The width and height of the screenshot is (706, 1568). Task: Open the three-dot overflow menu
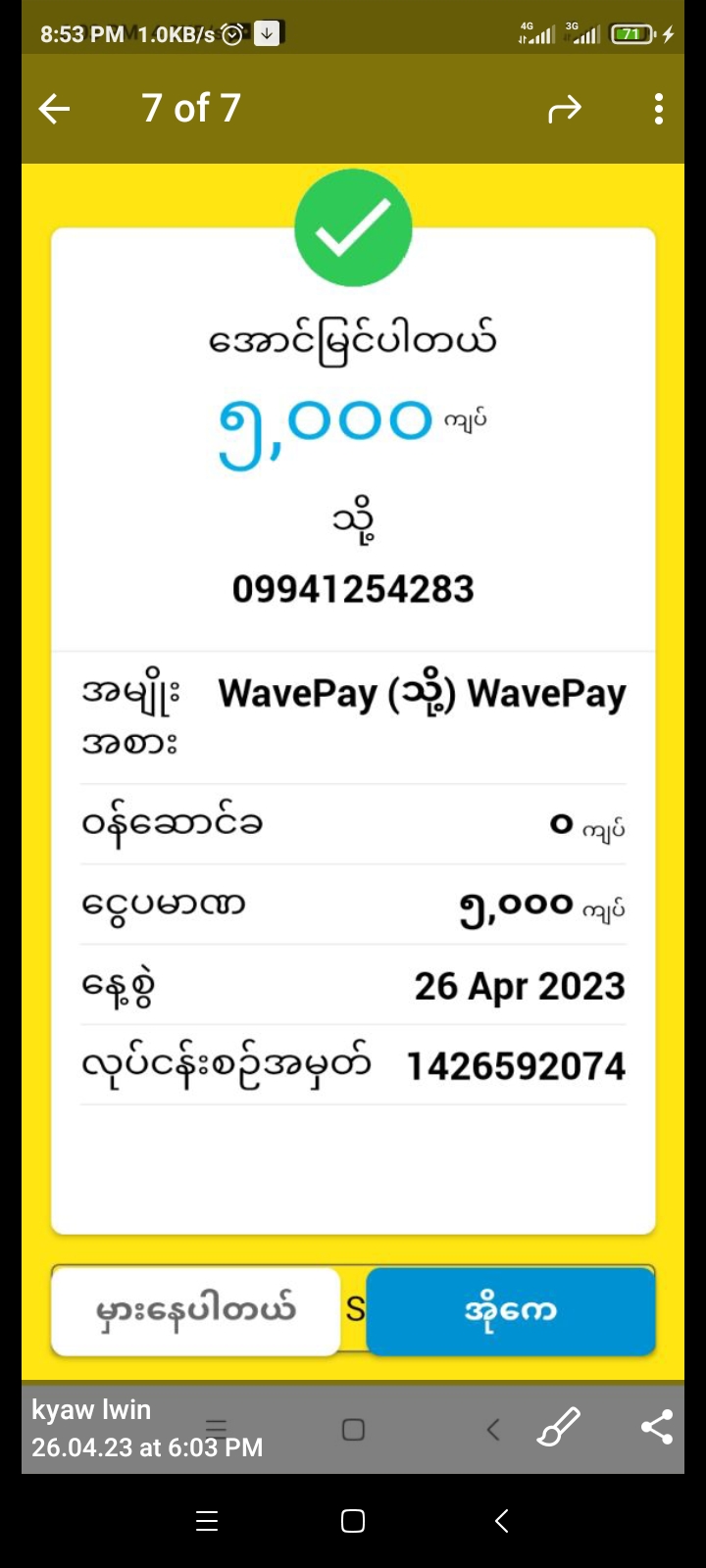click(659, 109)
